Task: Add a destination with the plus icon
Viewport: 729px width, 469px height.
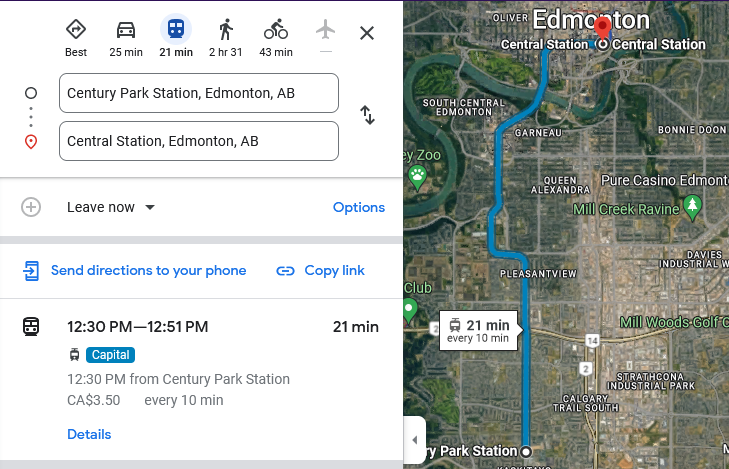Action: (31, 207)
